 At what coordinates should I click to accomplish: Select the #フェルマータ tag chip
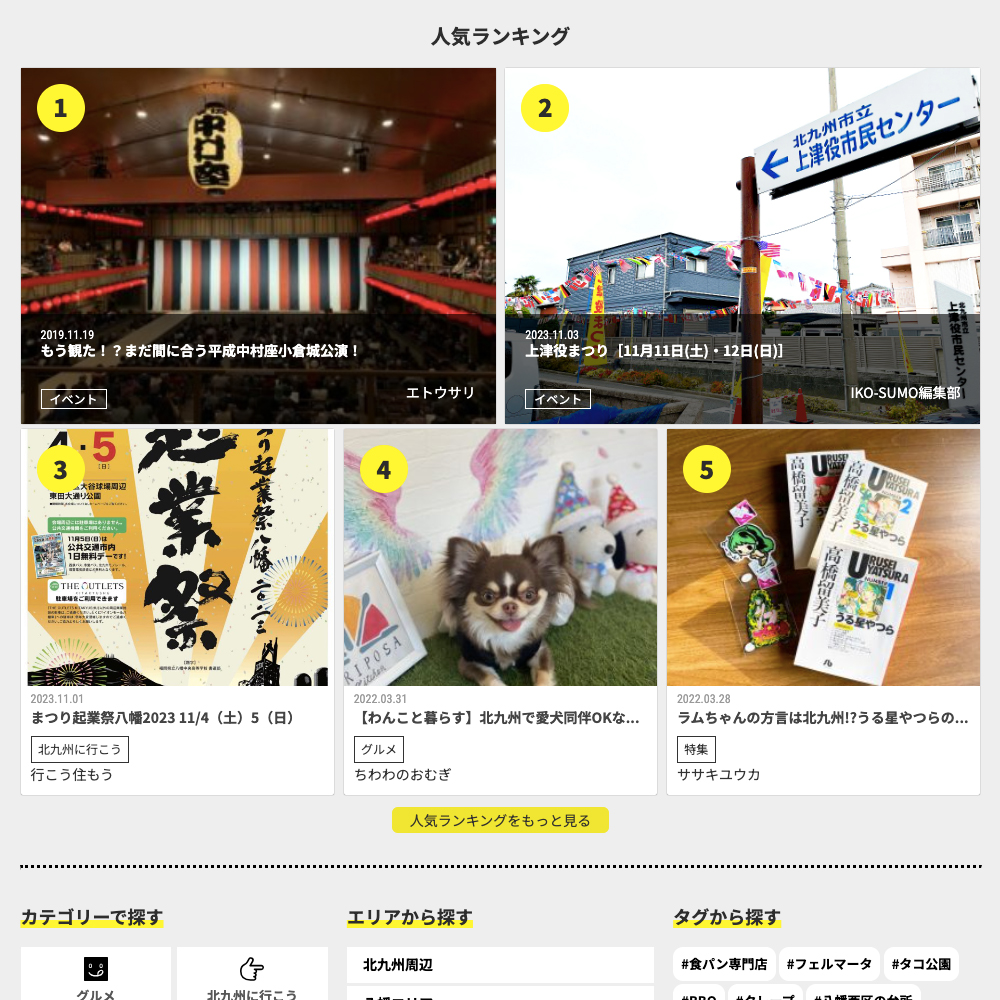(x=829, y=965)
